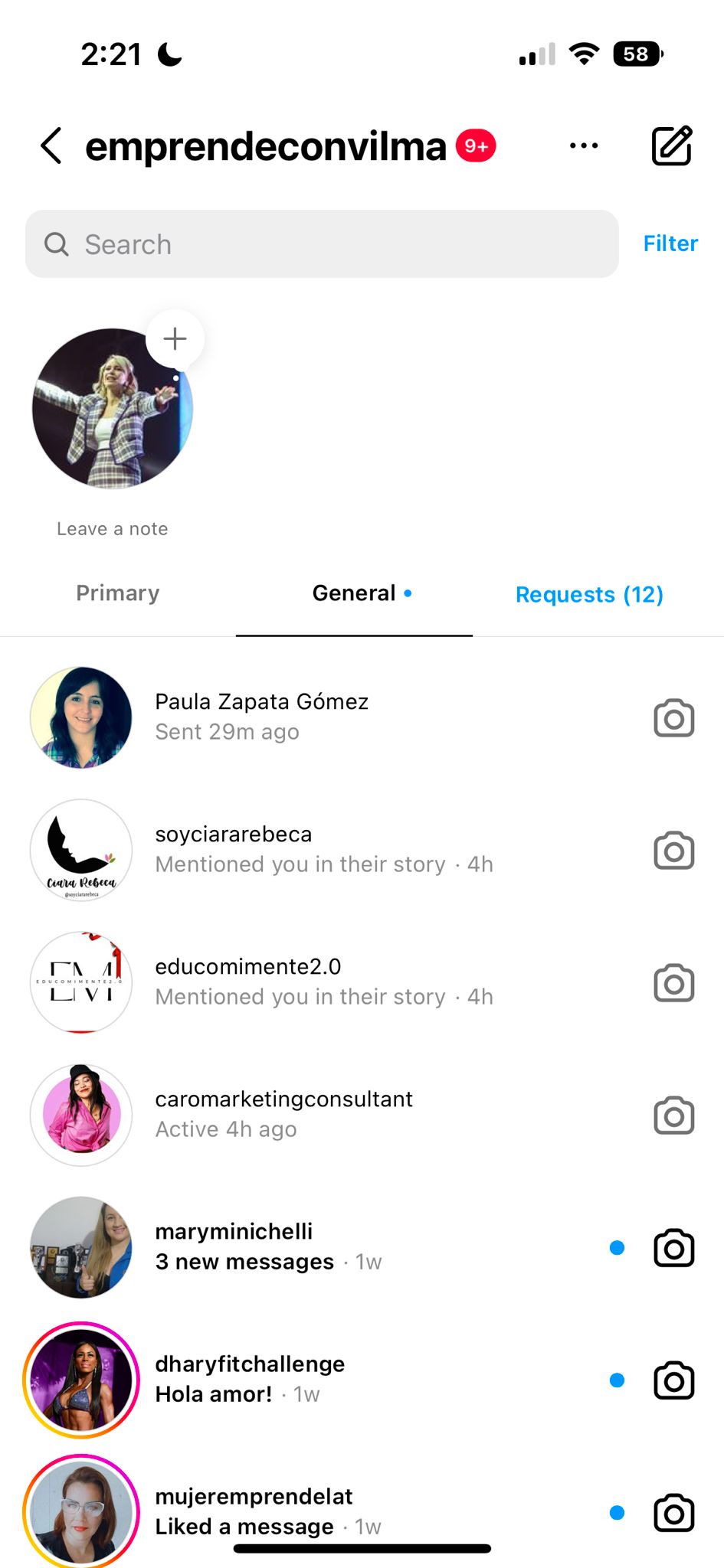Click the search magnifier icon
The width and height of the screenshot is (724, 1568).
(x=57, y=243)
